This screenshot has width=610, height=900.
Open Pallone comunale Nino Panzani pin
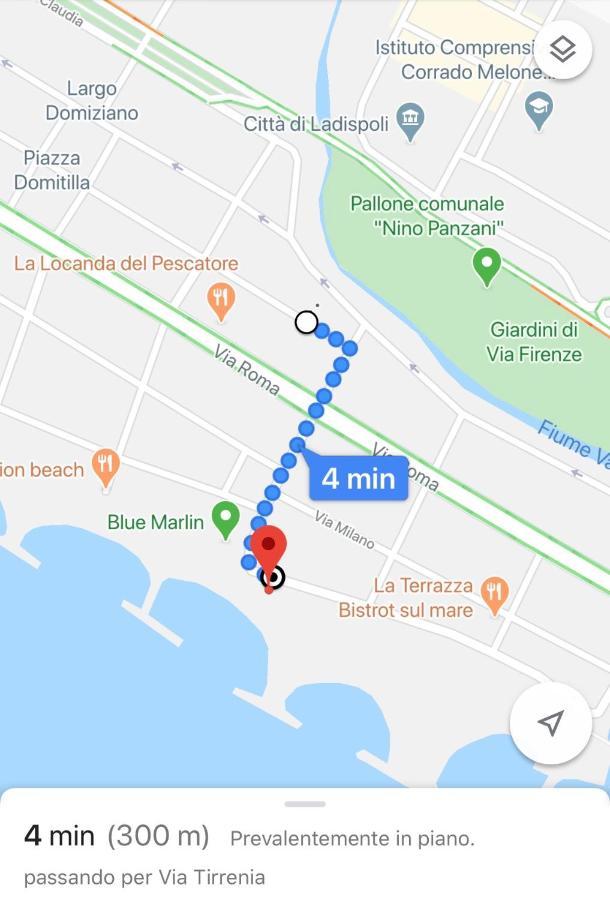pos(486,265)
